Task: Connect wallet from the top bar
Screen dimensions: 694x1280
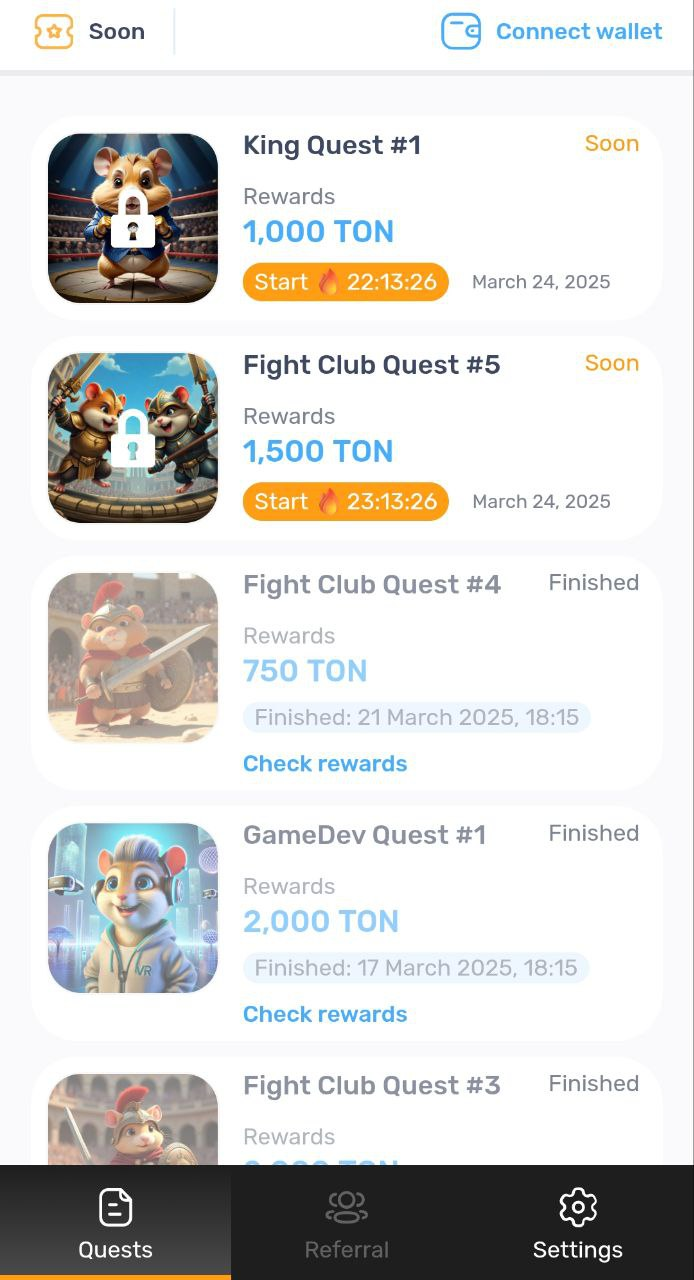Action: pos(552,32)
